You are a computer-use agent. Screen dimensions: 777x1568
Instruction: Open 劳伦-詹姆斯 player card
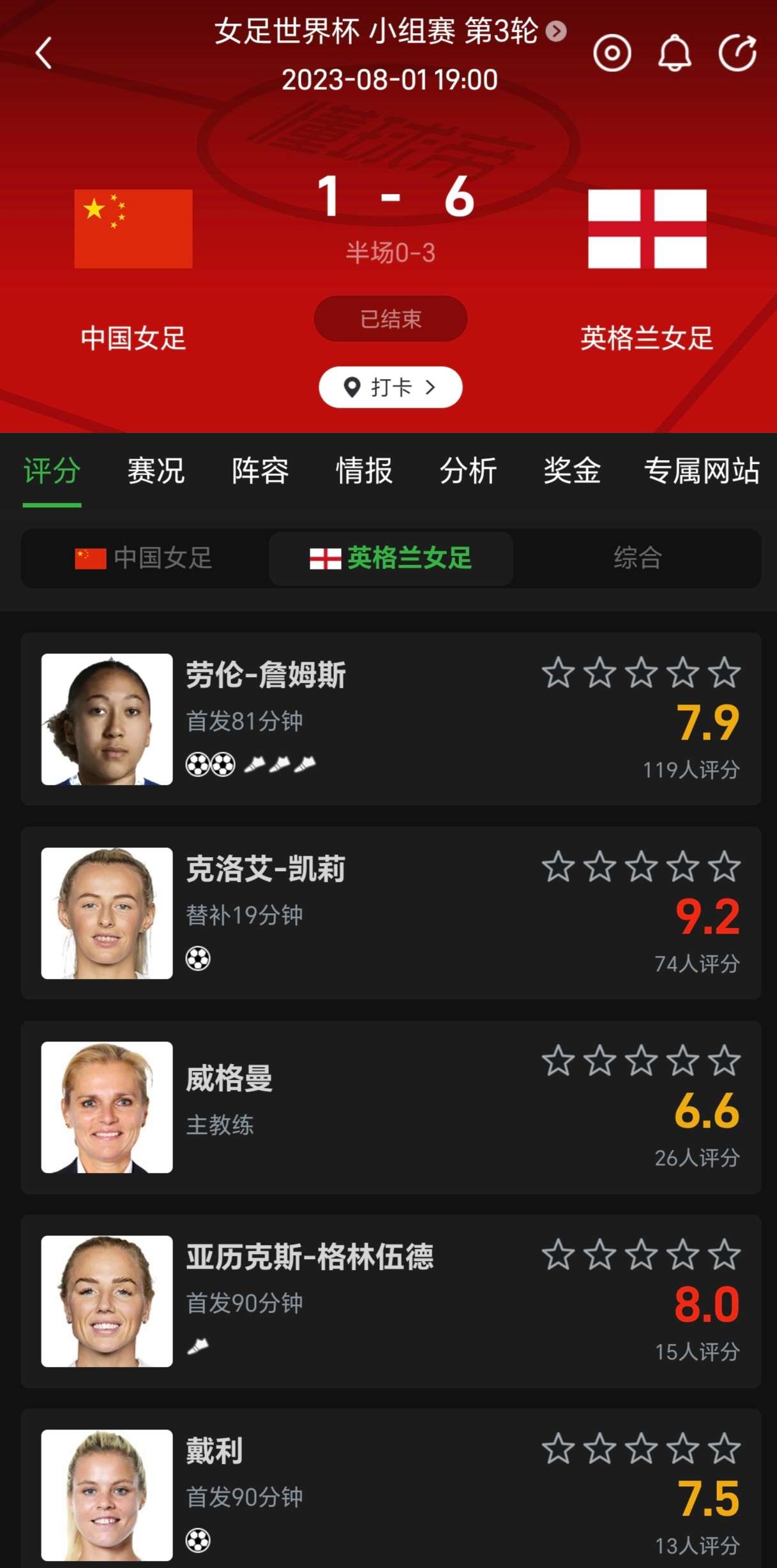(266, 675)
